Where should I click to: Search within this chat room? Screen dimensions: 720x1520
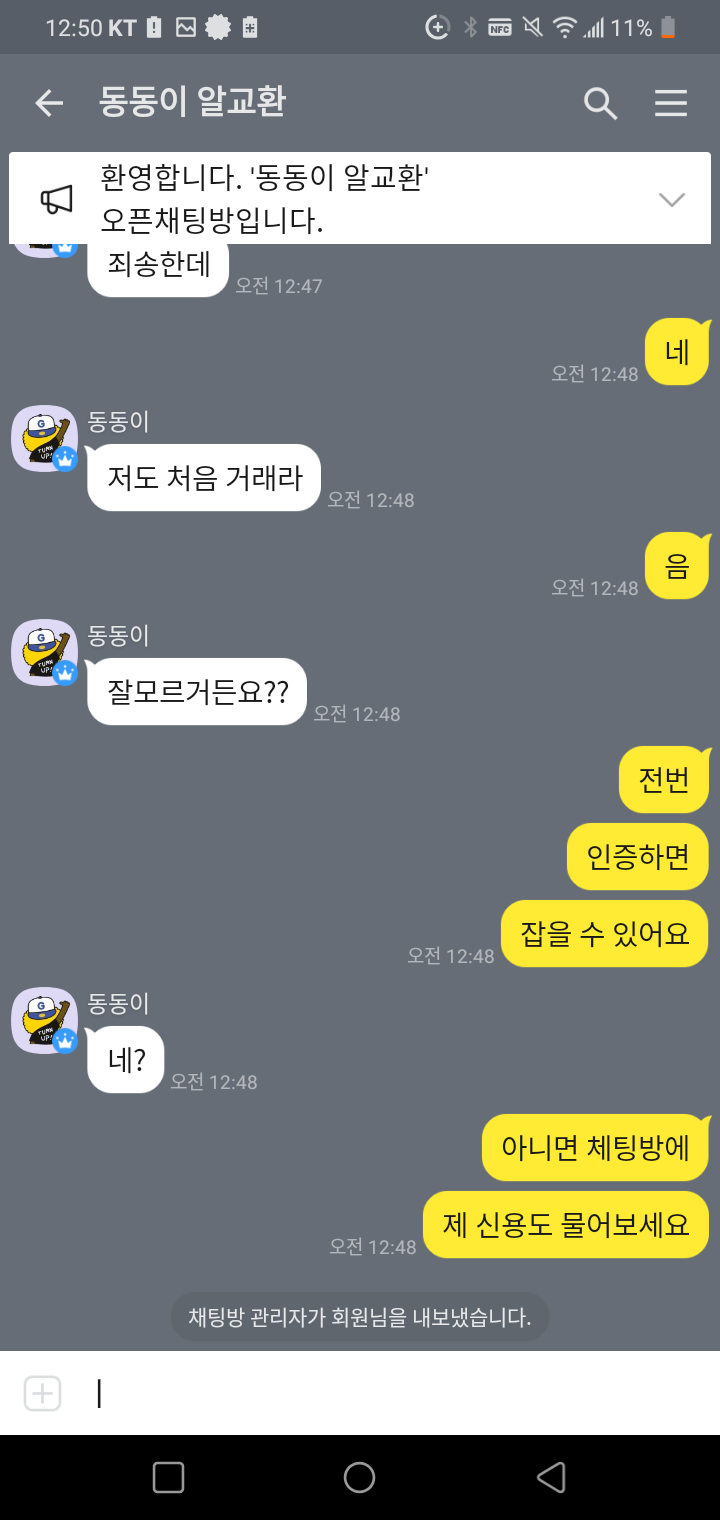pyautogui.click(x=600, y=103)
